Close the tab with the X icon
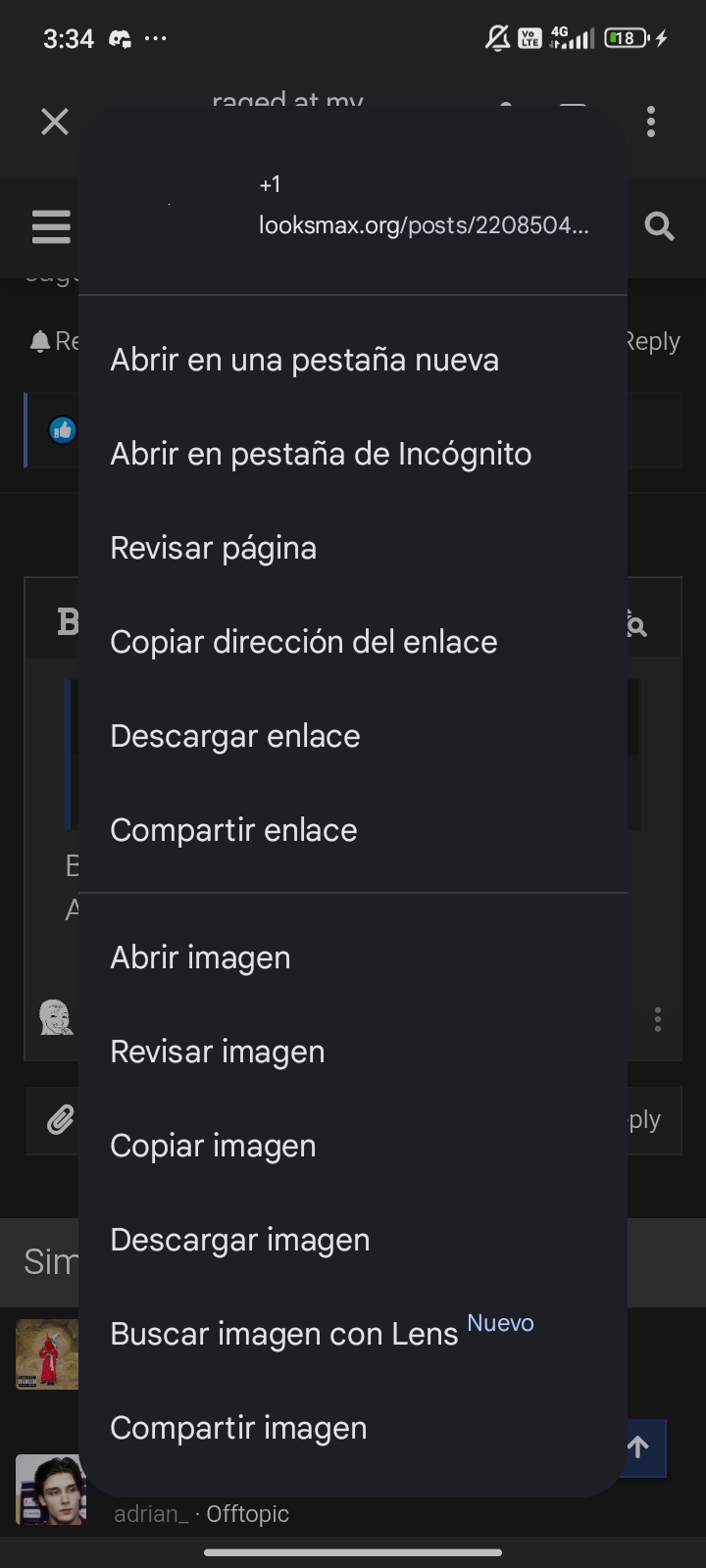The height and width of the screenshot is (1568, 706). coord(55,122)
